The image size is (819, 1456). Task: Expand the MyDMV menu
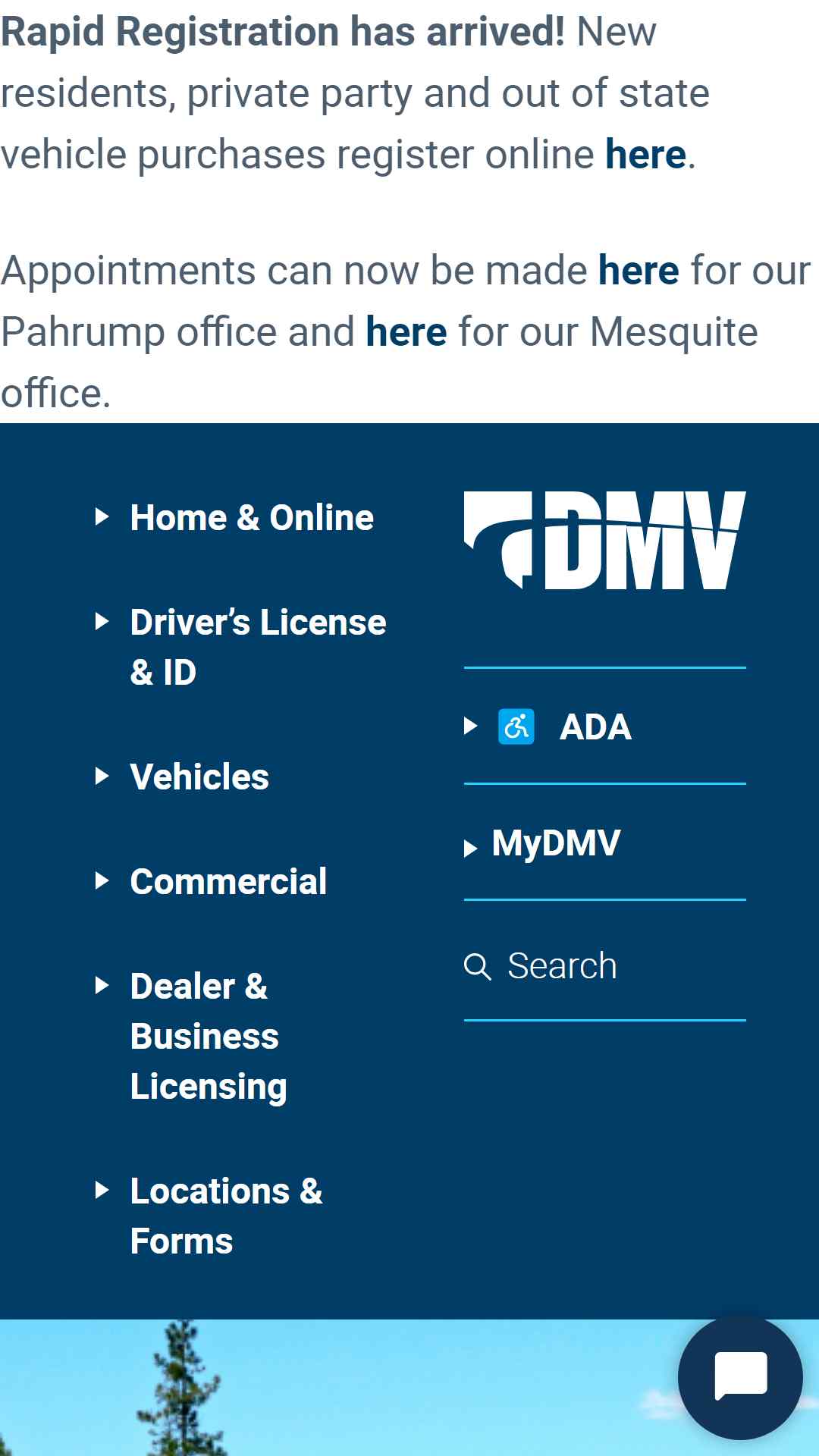click(543, 843)
